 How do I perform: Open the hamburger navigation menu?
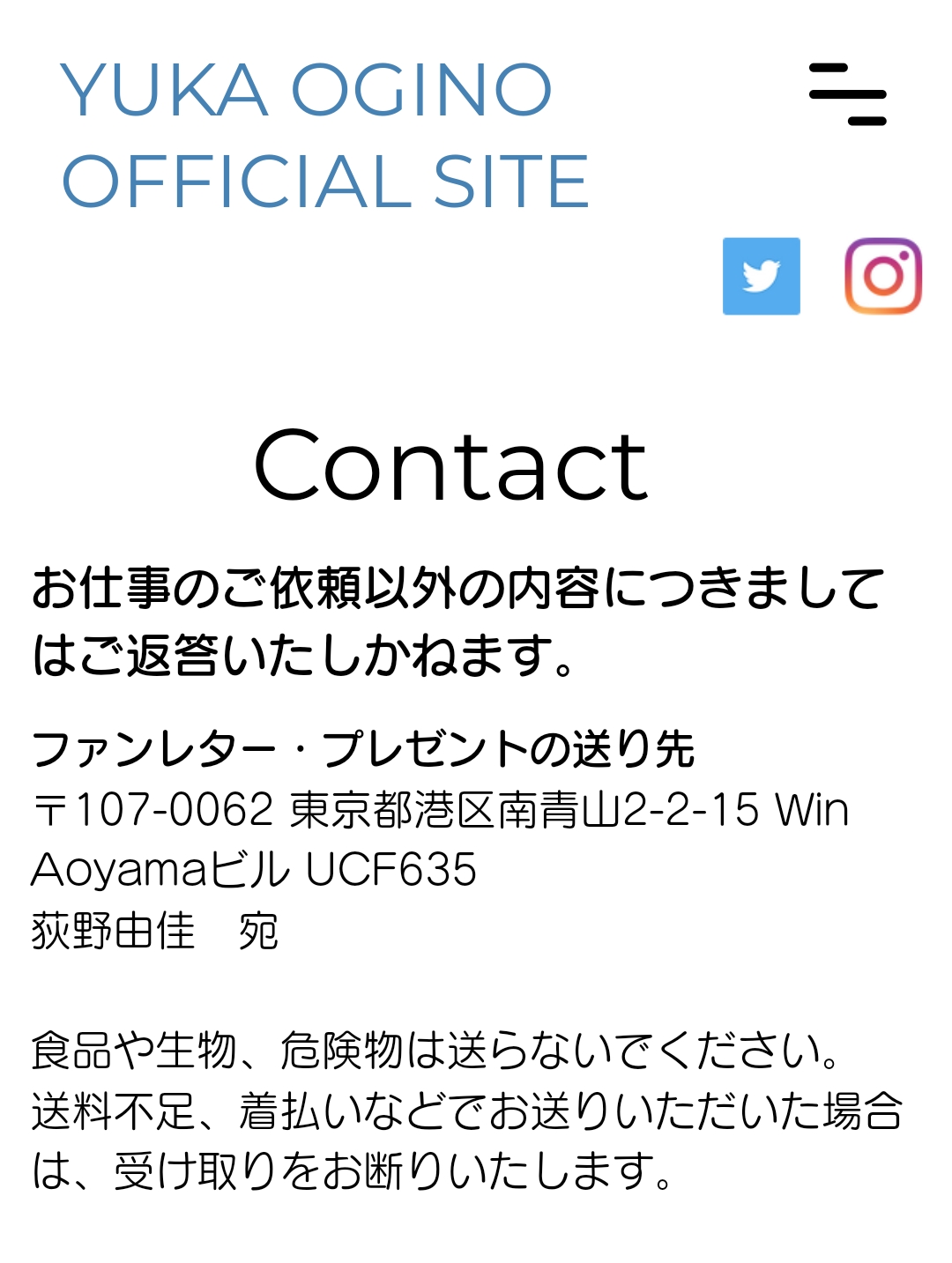click(x=847, y=94)
